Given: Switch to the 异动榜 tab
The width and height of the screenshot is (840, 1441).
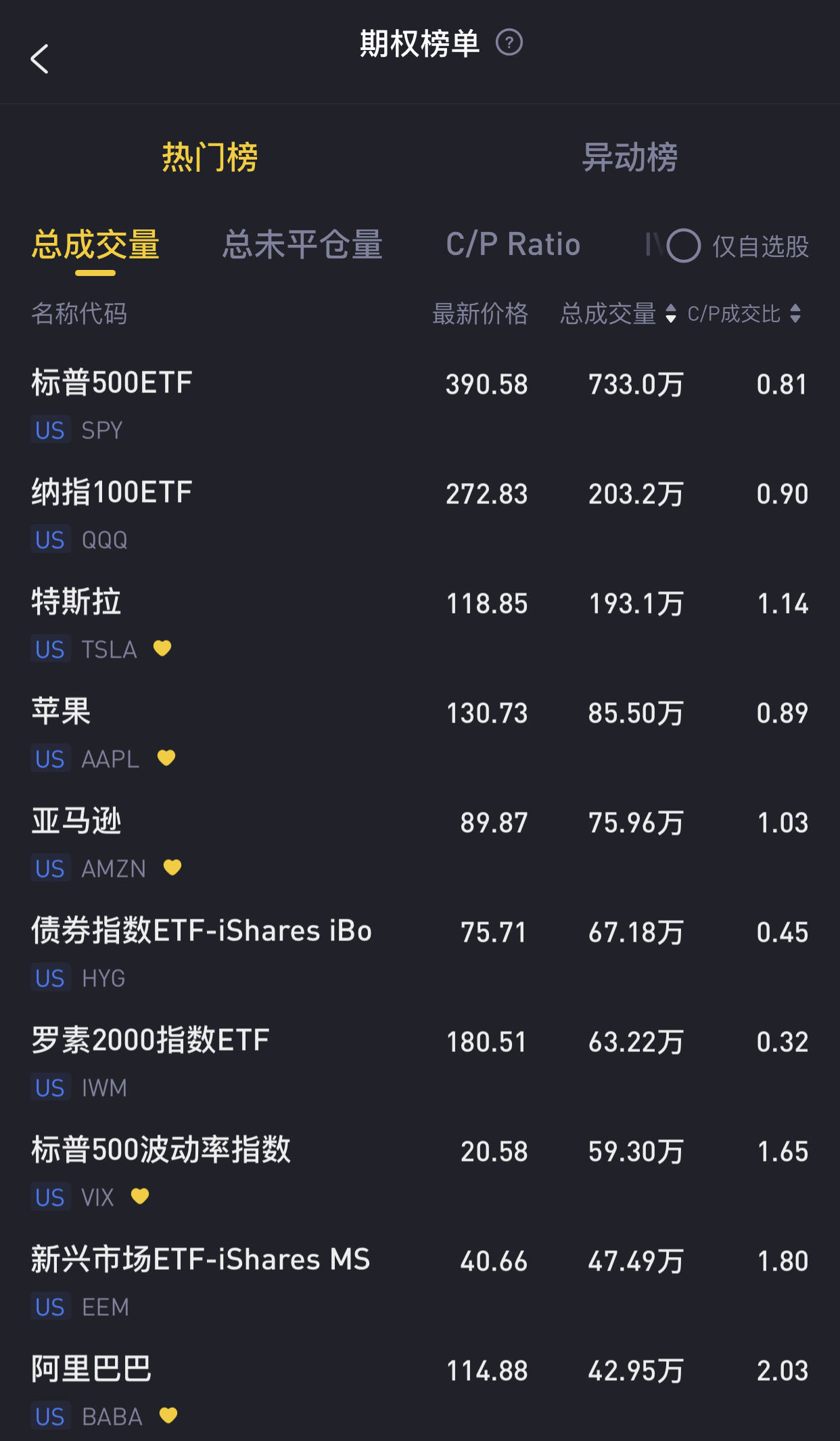Looking at the screenshot, I should (630, 157).
